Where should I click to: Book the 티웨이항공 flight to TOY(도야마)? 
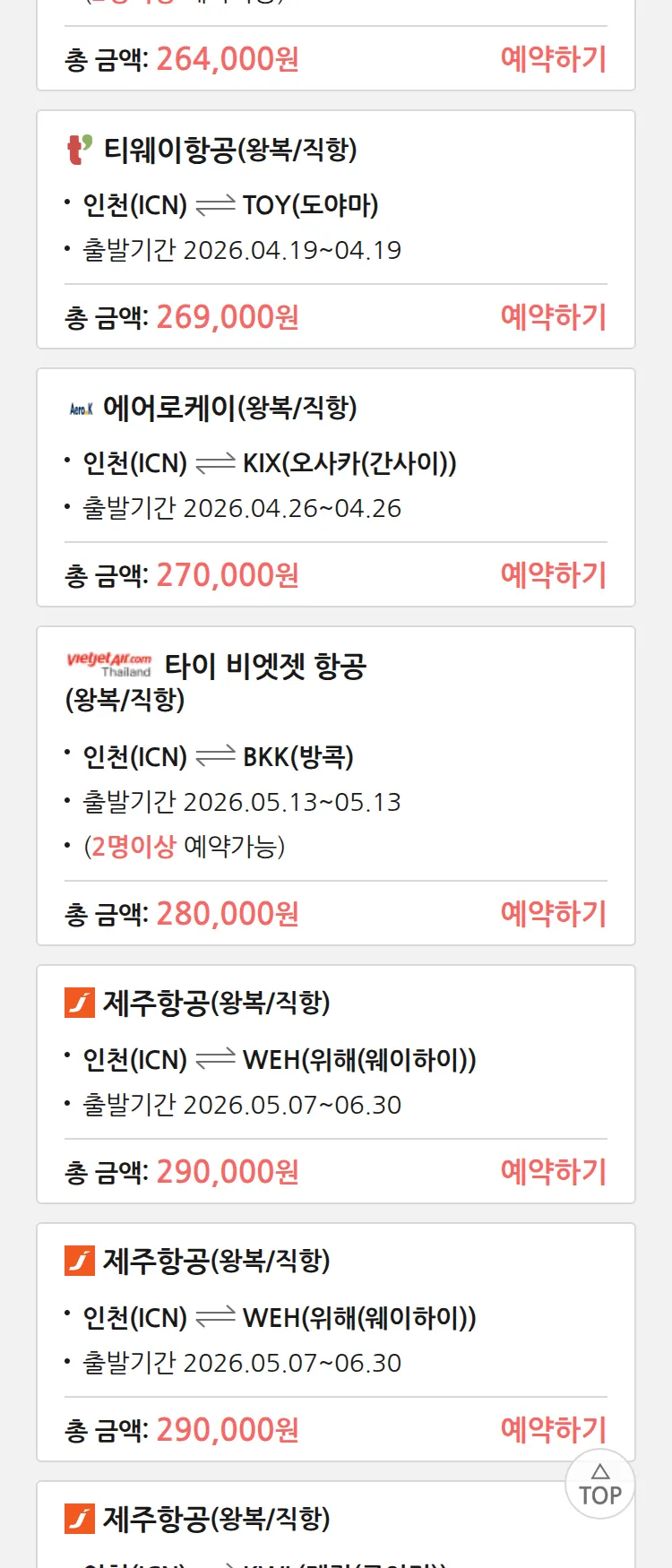coord(553,317)
